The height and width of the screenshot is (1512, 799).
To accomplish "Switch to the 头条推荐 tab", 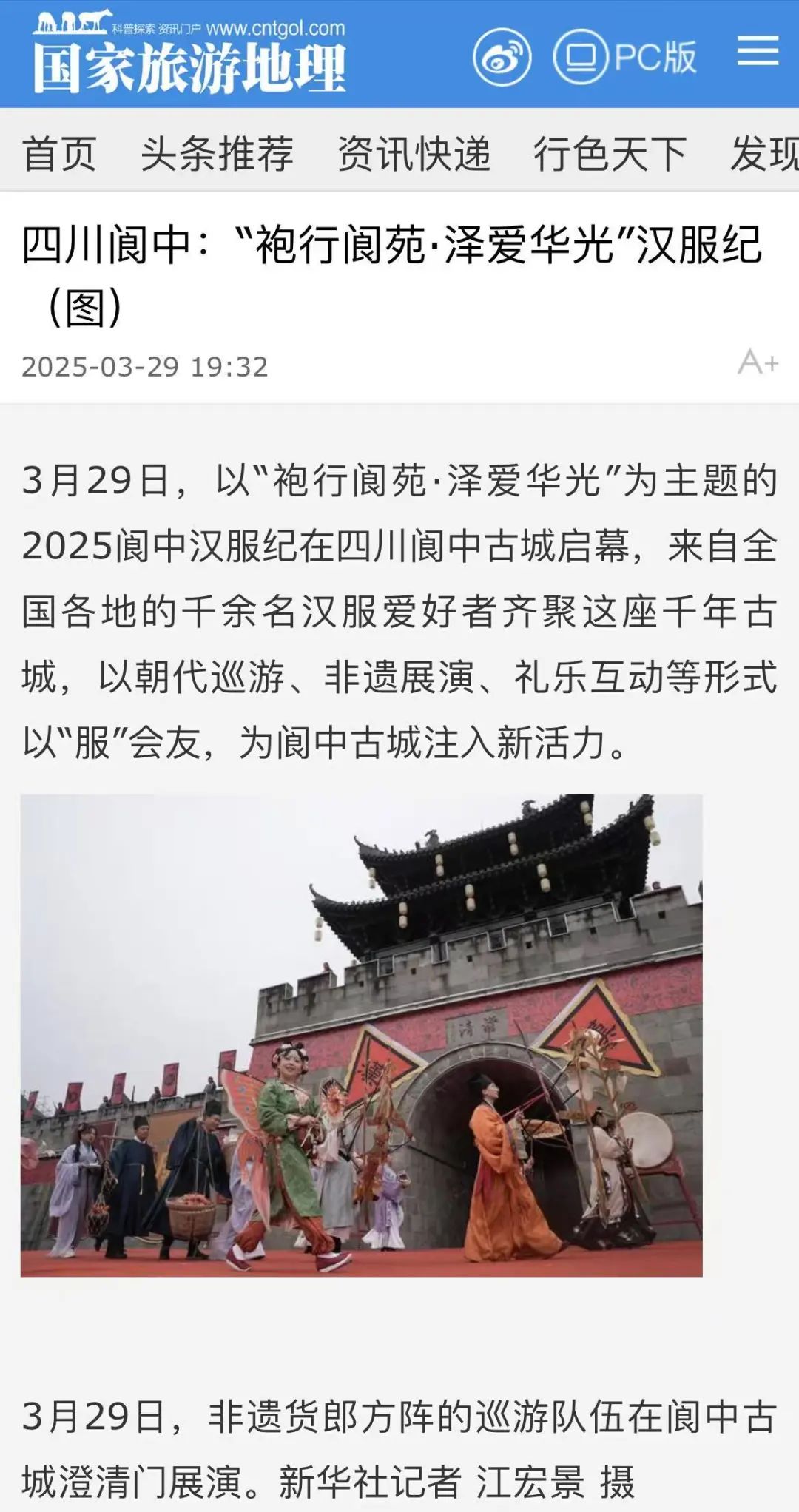I will [x=217, y=154].
